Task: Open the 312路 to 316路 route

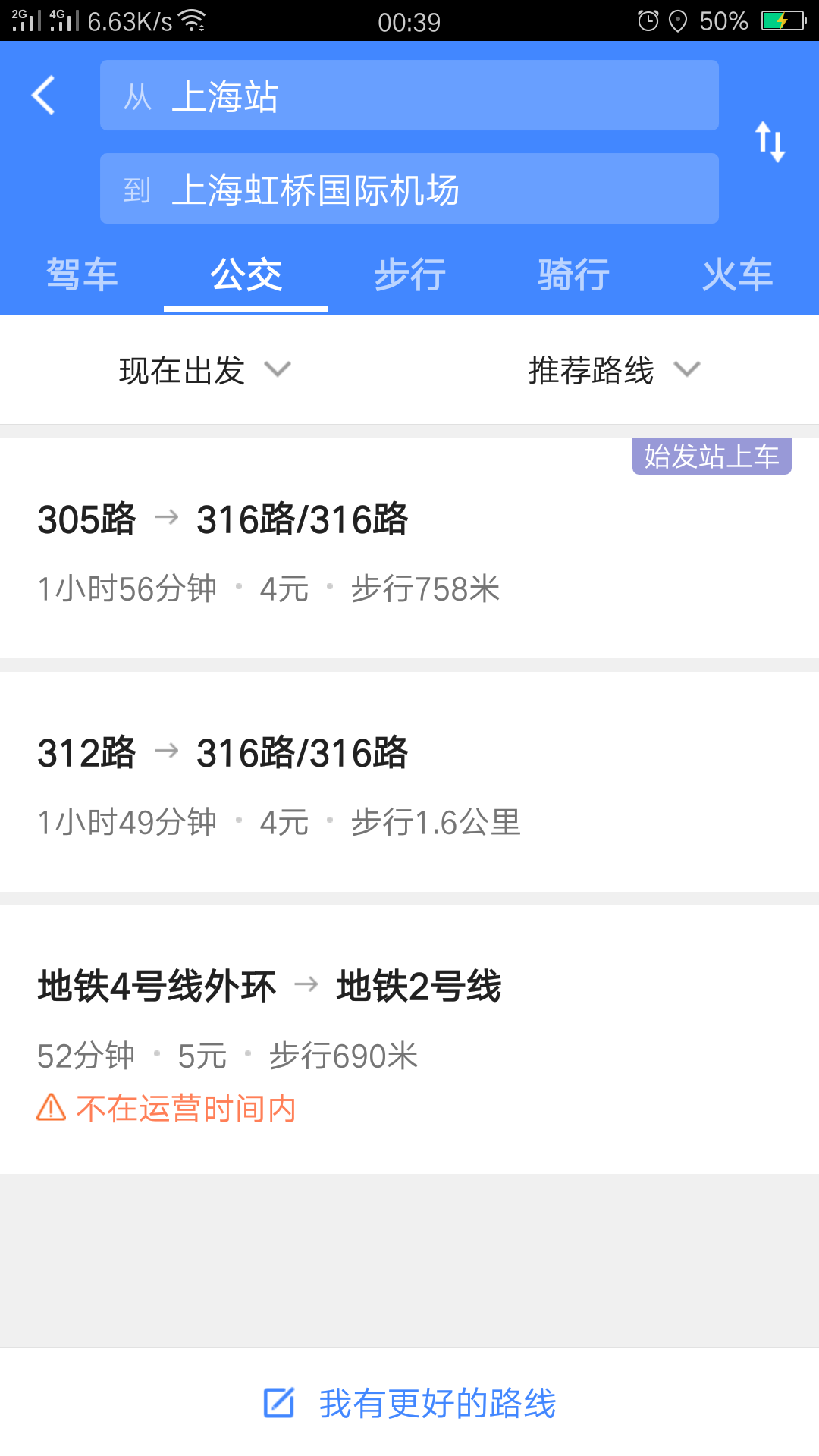Action: (x=409, y=782)
